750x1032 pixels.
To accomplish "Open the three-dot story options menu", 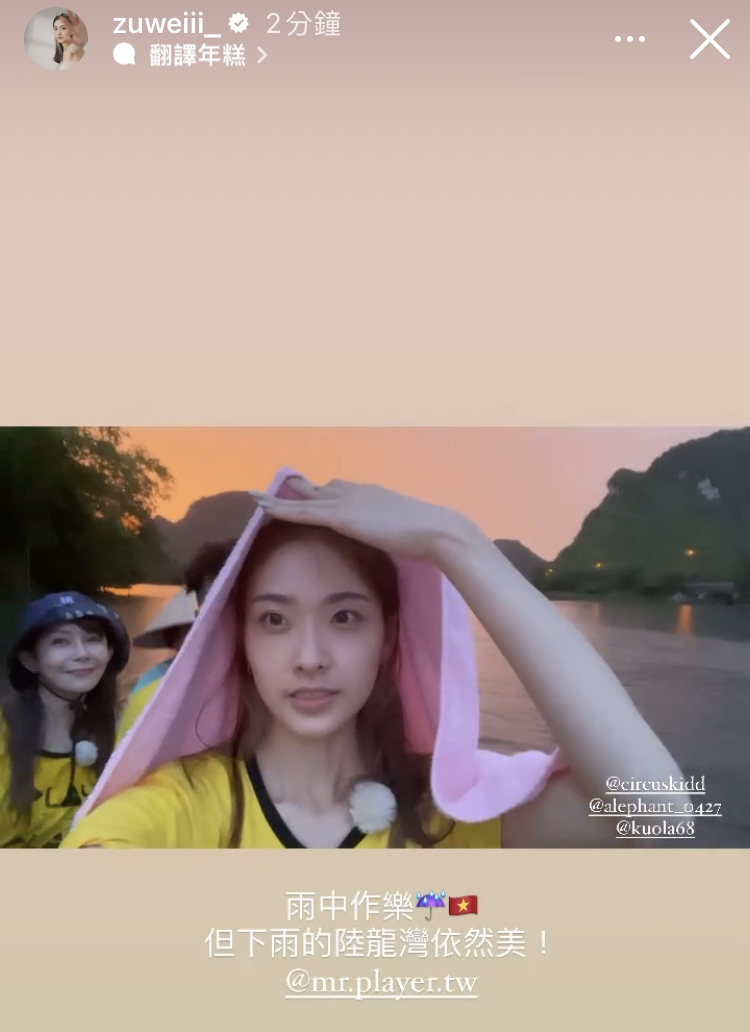I will (630, 39).
